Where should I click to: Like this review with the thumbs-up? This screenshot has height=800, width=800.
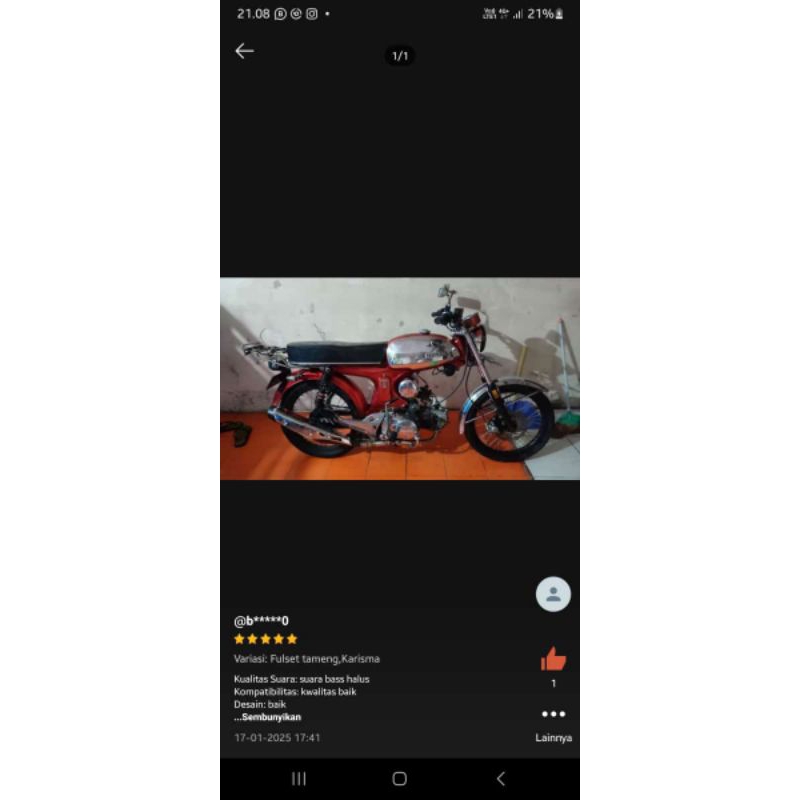point(553,659)
